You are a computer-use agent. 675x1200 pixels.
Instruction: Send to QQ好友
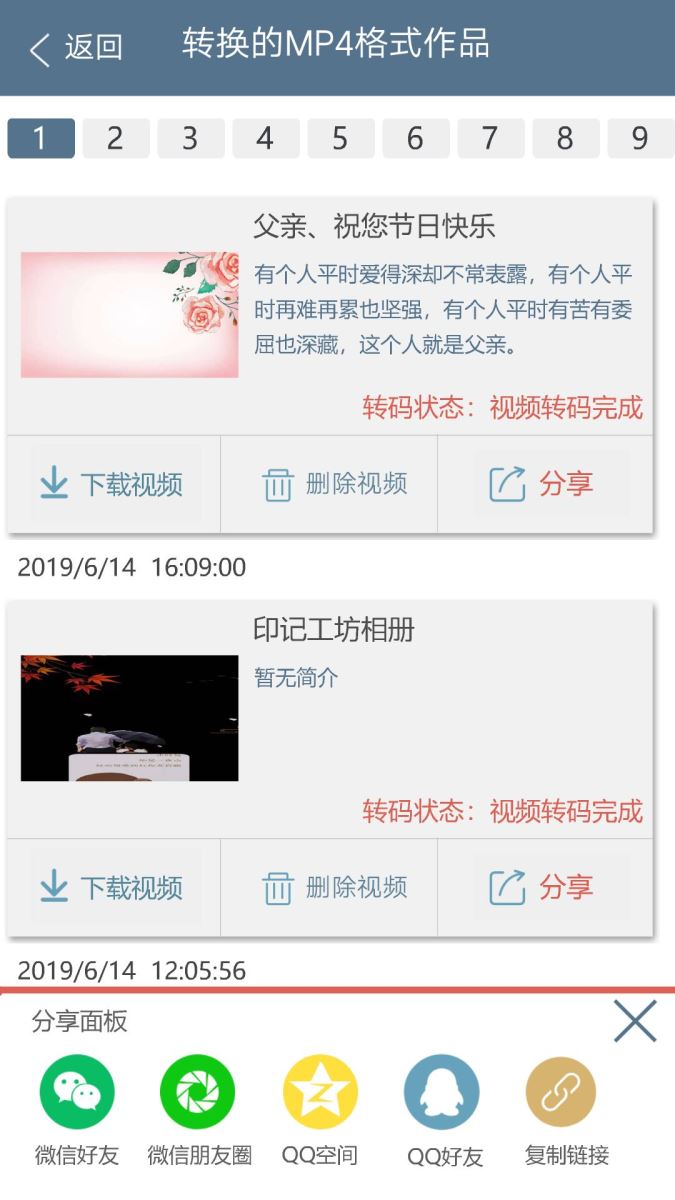coord(442,1093)
